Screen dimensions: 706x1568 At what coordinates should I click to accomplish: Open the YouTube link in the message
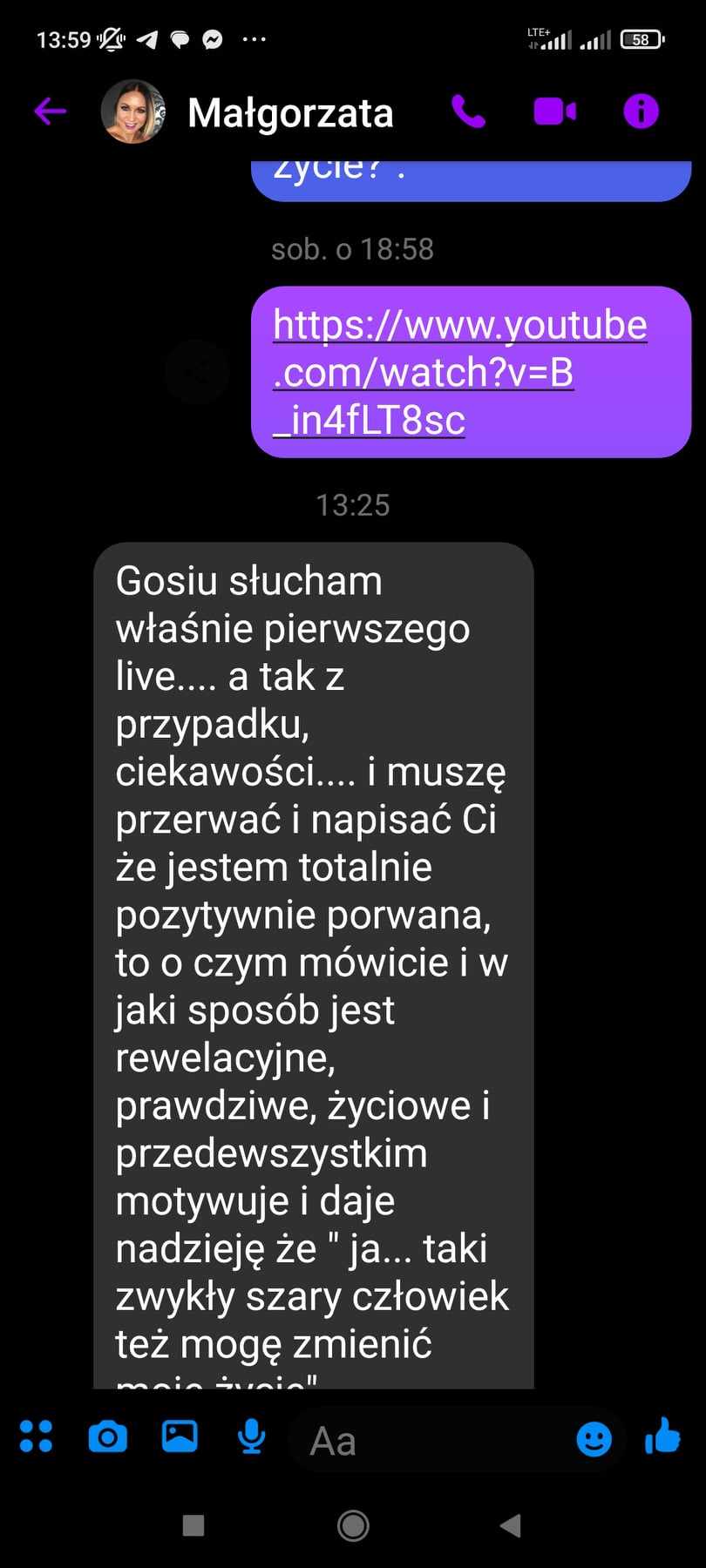(459, 372)
